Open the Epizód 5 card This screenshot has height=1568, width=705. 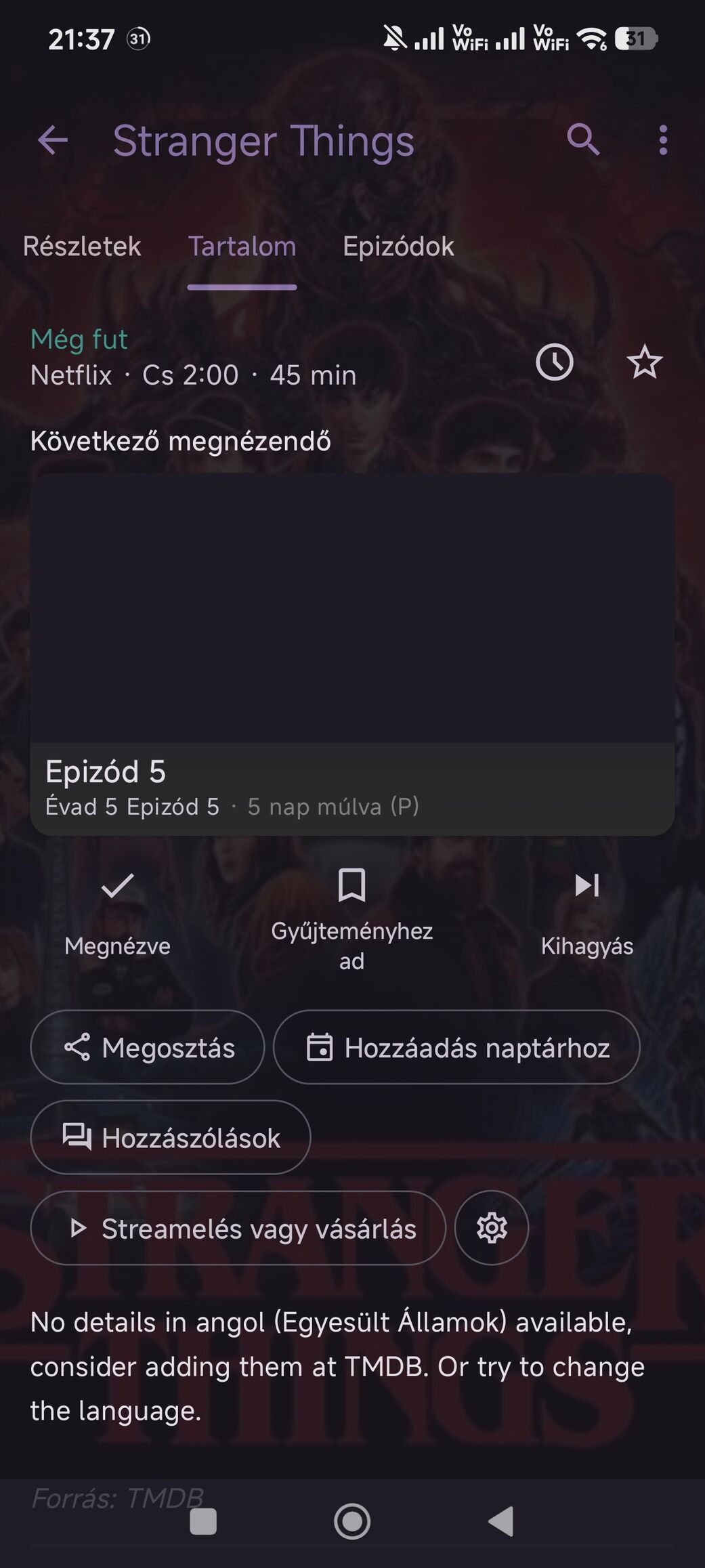click(352, 654)
